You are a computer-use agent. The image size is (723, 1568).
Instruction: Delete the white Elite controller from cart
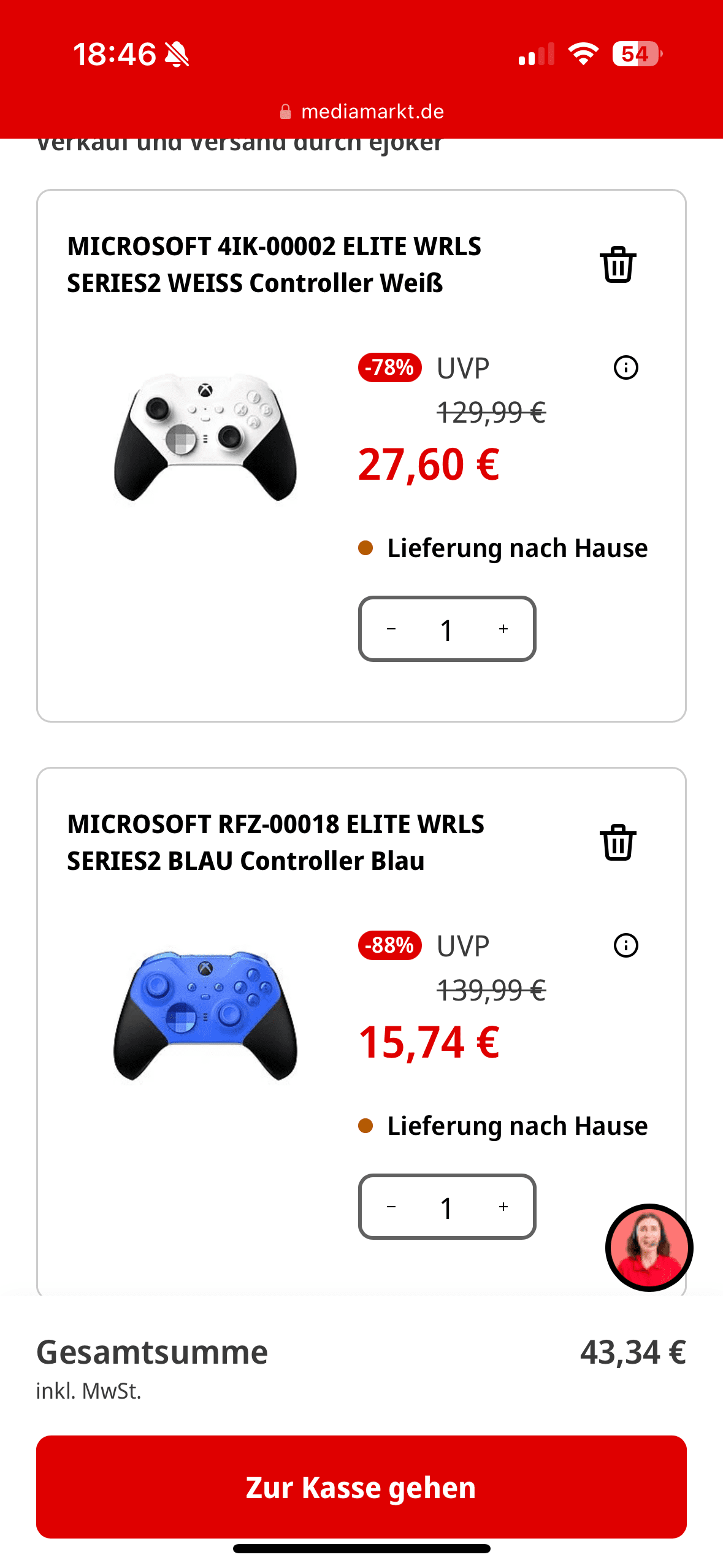click(x=618, y=265)
